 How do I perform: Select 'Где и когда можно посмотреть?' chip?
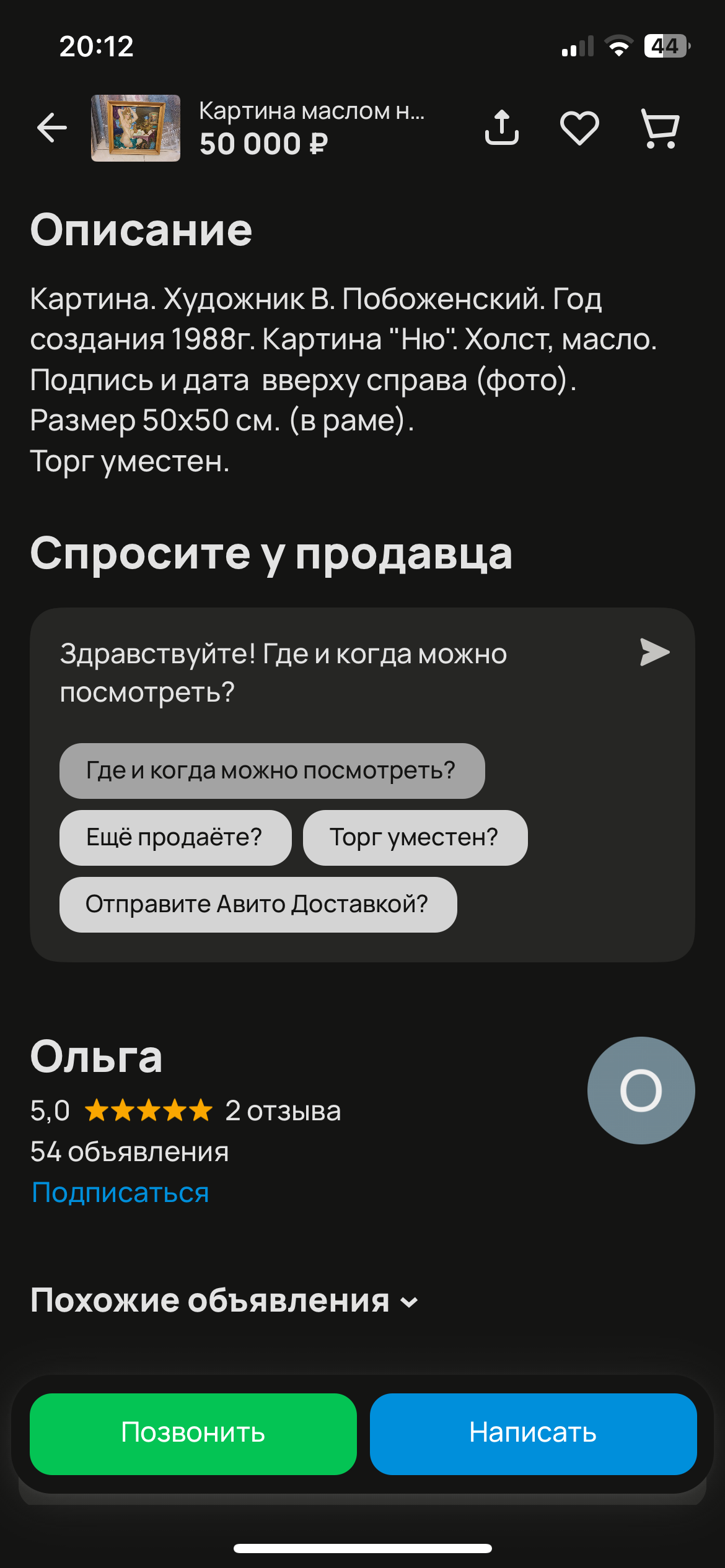271,770
